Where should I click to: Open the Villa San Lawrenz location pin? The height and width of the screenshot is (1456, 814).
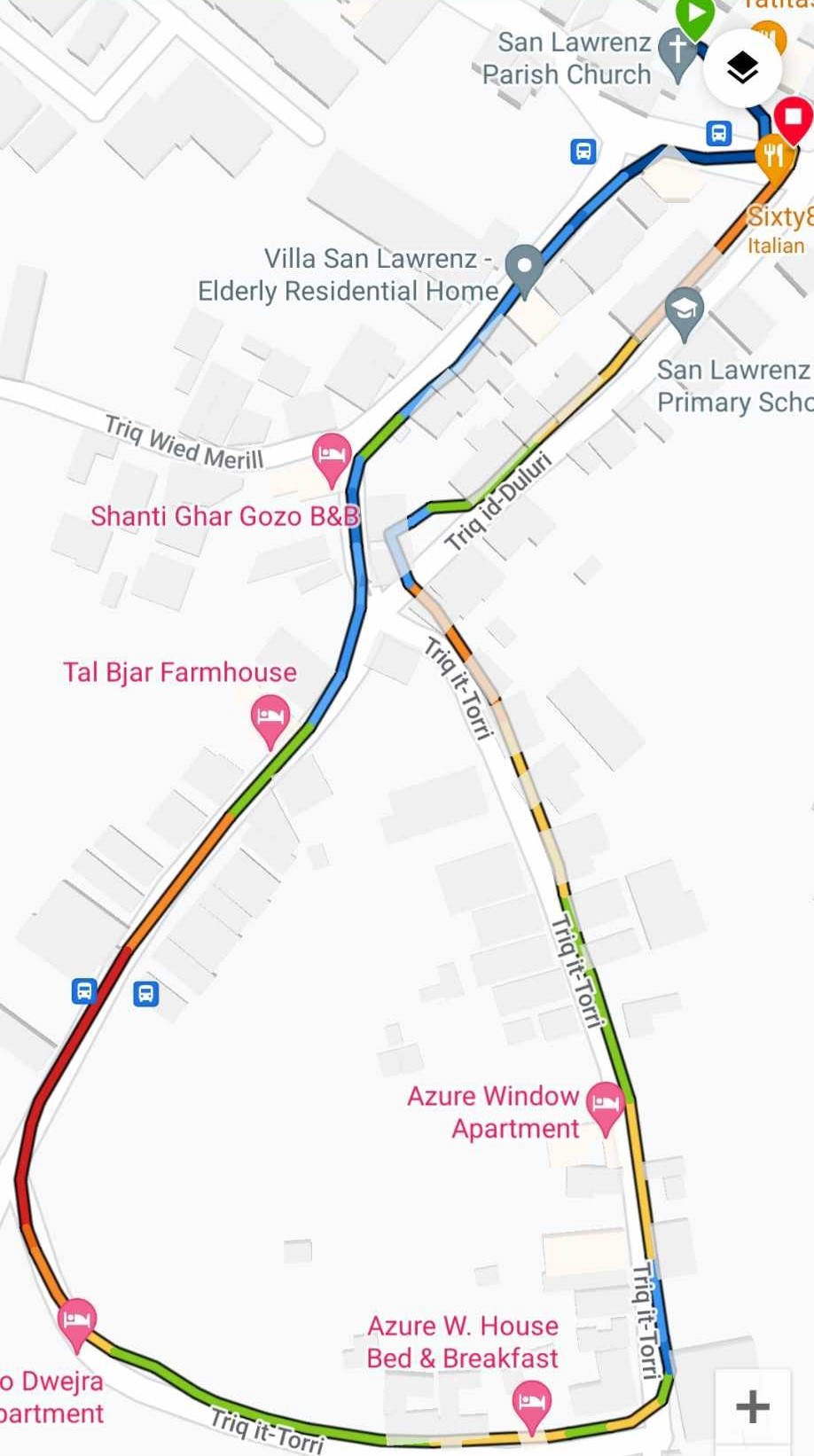524,267
